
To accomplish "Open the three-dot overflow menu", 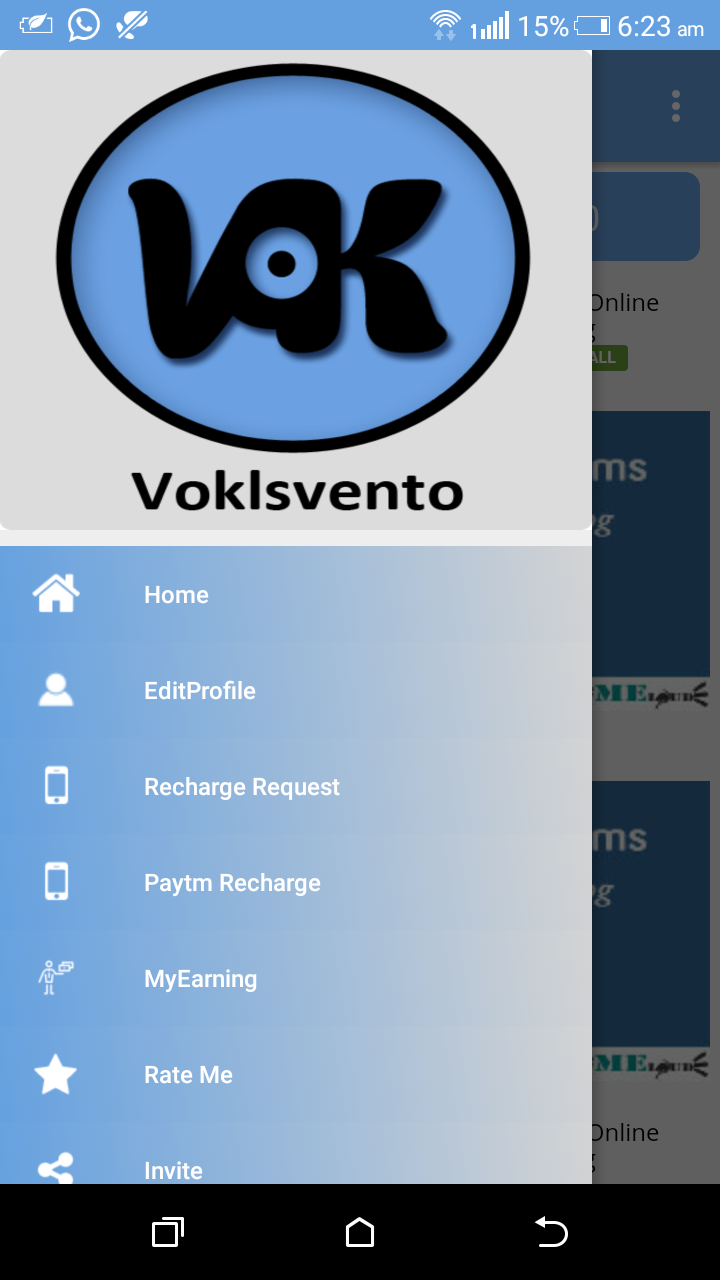I will [x=676, y=106].
